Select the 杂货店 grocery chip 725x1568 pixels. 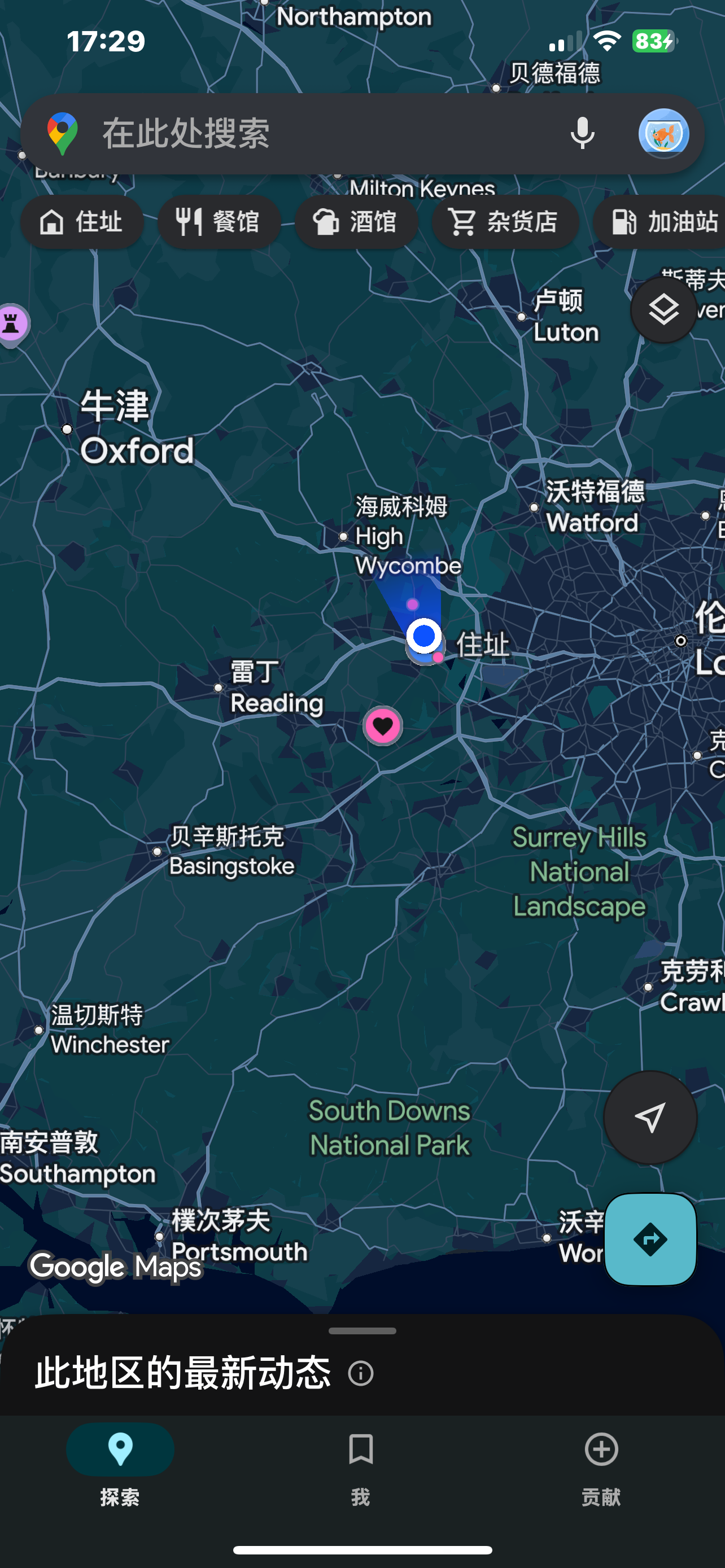[x=505, y=222]
